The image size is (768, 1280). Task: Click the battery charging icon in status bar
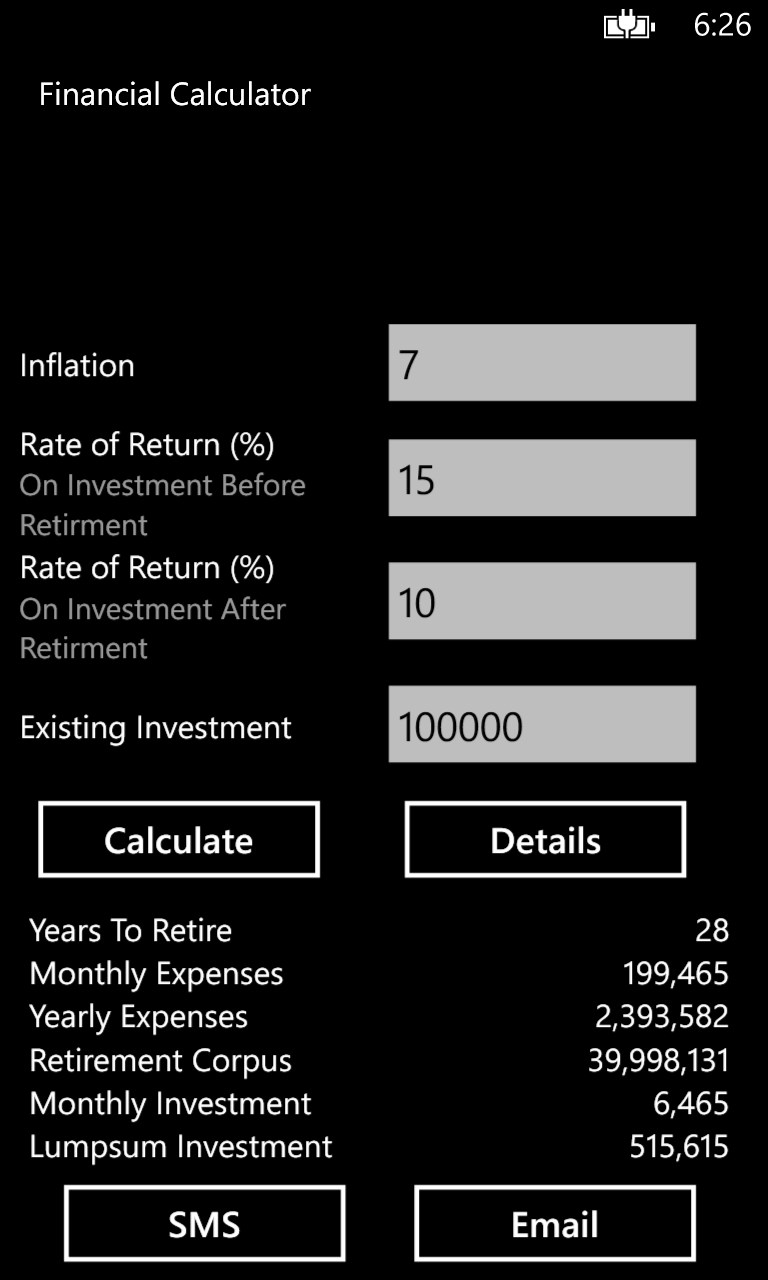point(628,26)
